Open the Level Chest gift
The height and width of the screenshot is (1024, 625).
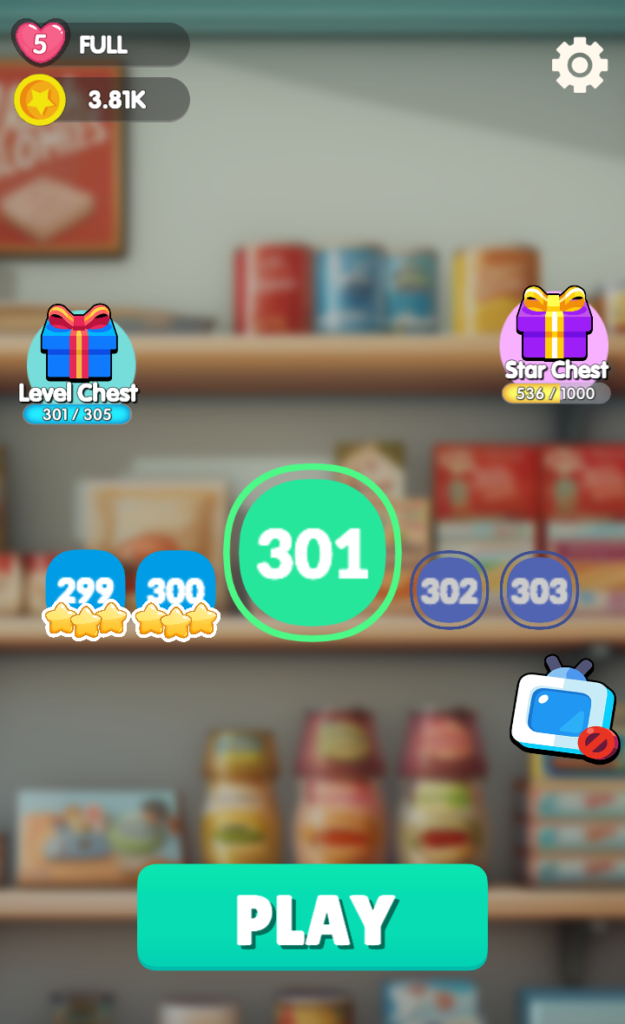pyautogui.click(x=79, y=346)
